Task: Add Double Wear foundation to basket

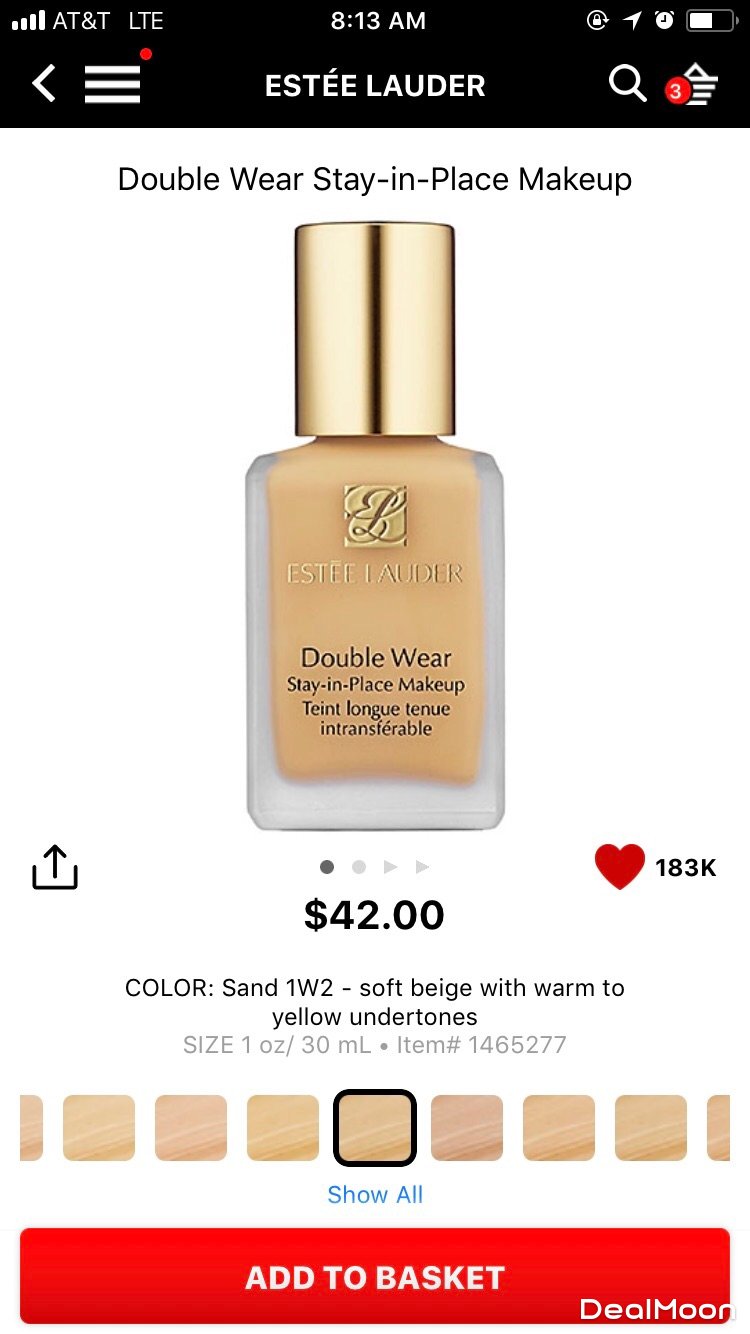Action: (375, 1277)
